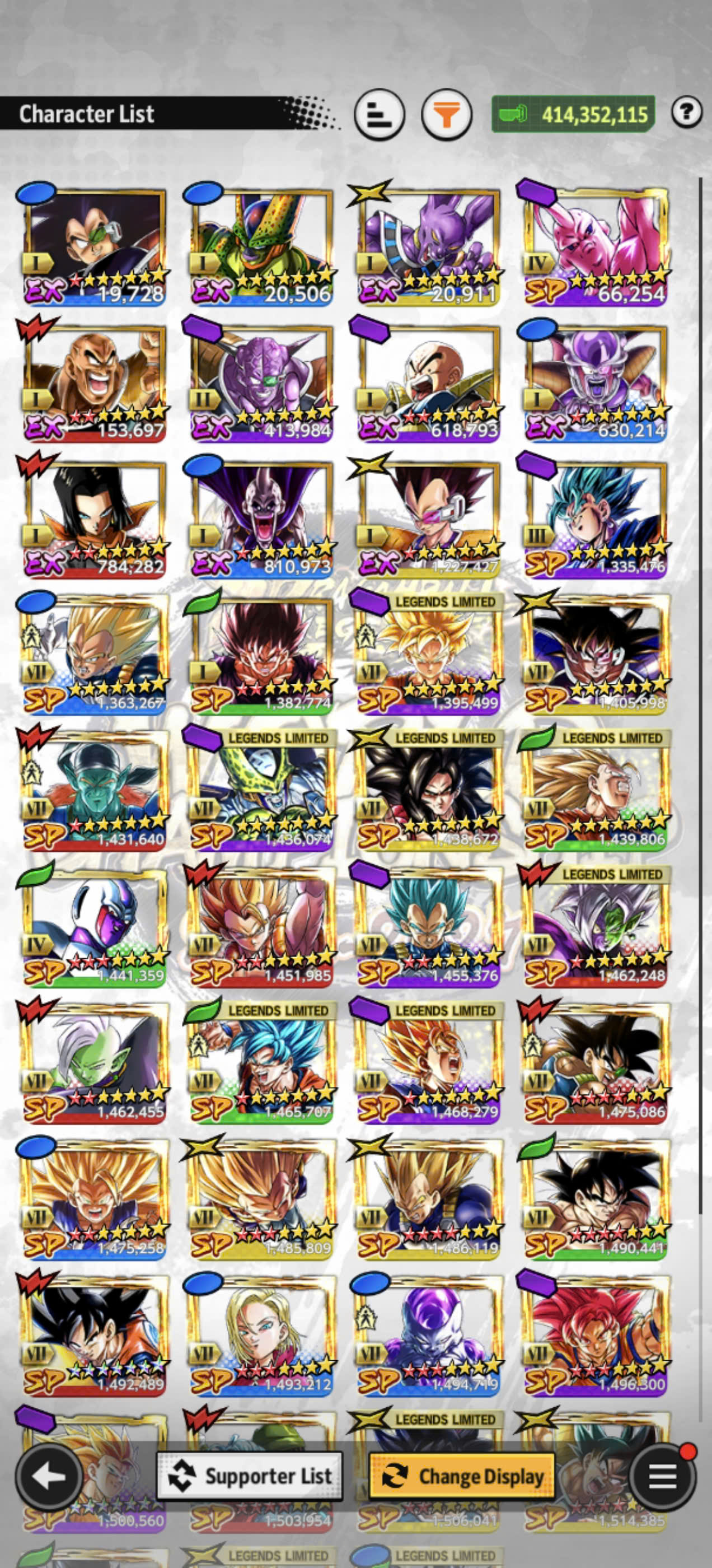The image size is (712, 1568).
Task: Select the character with power 19,728
Action: (x=93, y=246)
